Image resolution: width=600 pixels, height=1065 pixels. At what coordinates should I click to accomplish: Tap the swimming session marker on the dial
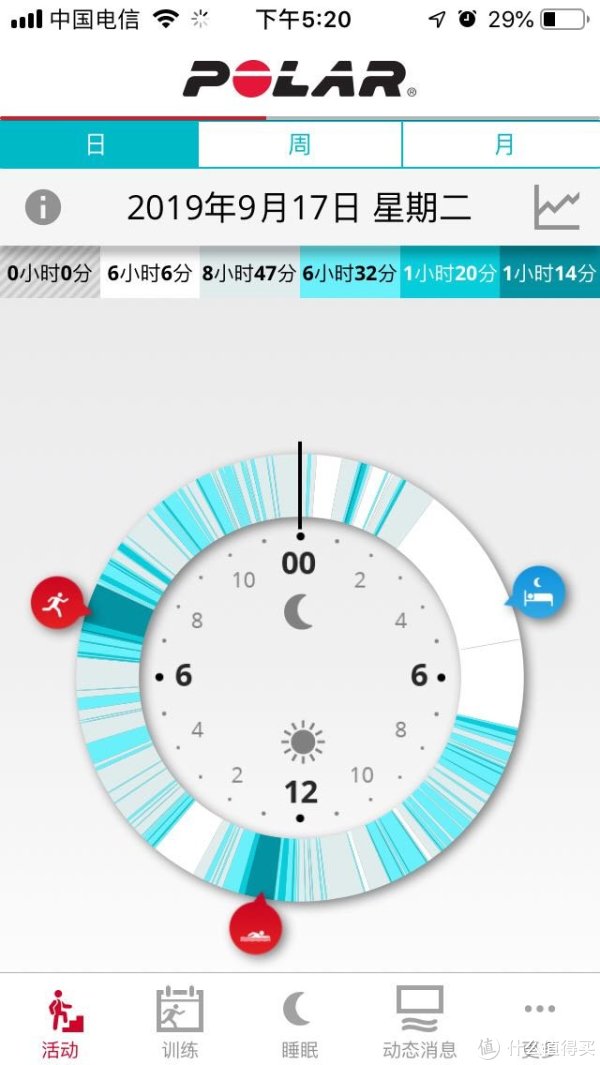255,927
